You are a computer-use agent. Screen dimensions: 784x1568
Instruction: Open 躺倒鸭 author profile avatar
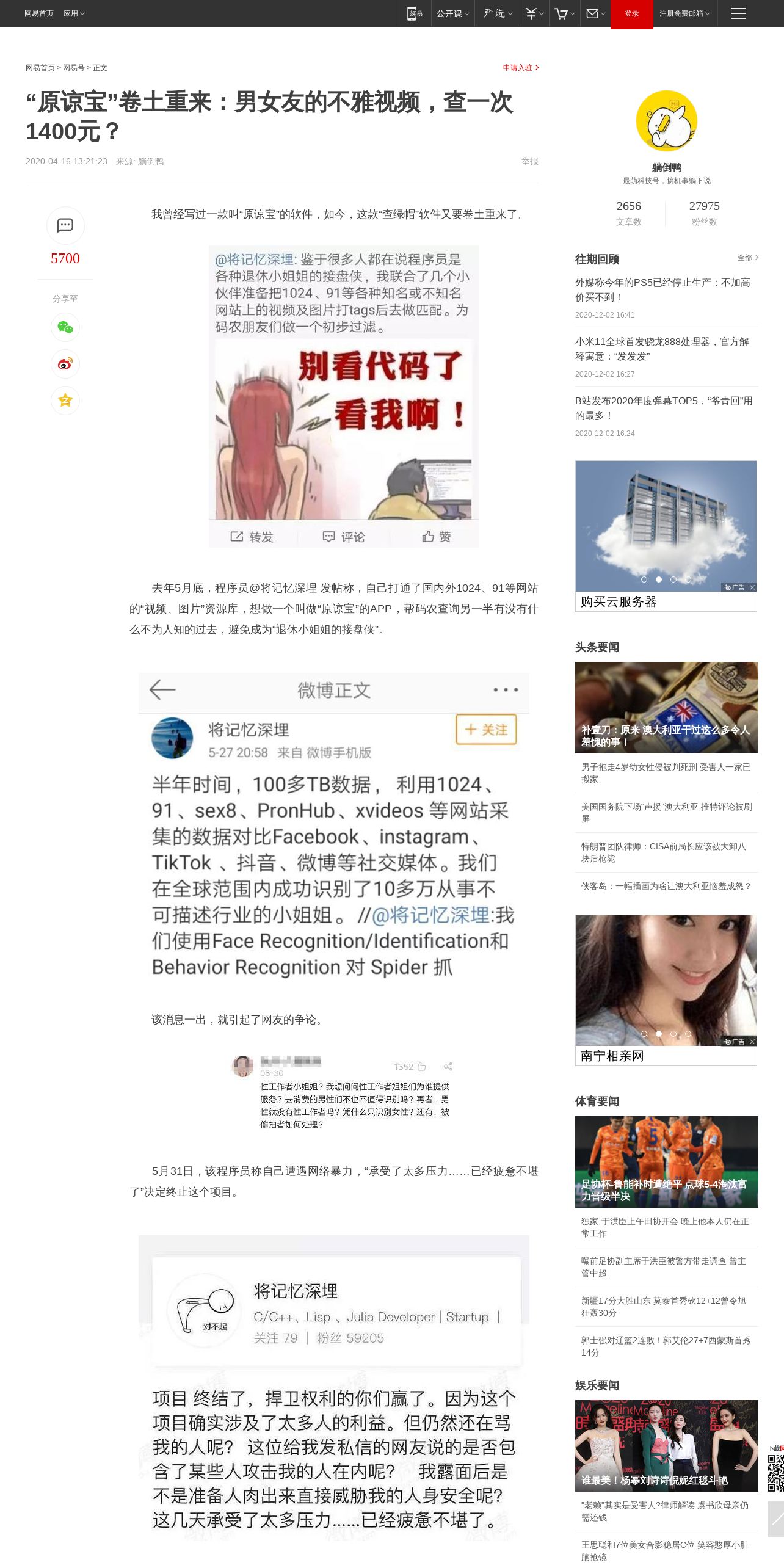point(666,121)
